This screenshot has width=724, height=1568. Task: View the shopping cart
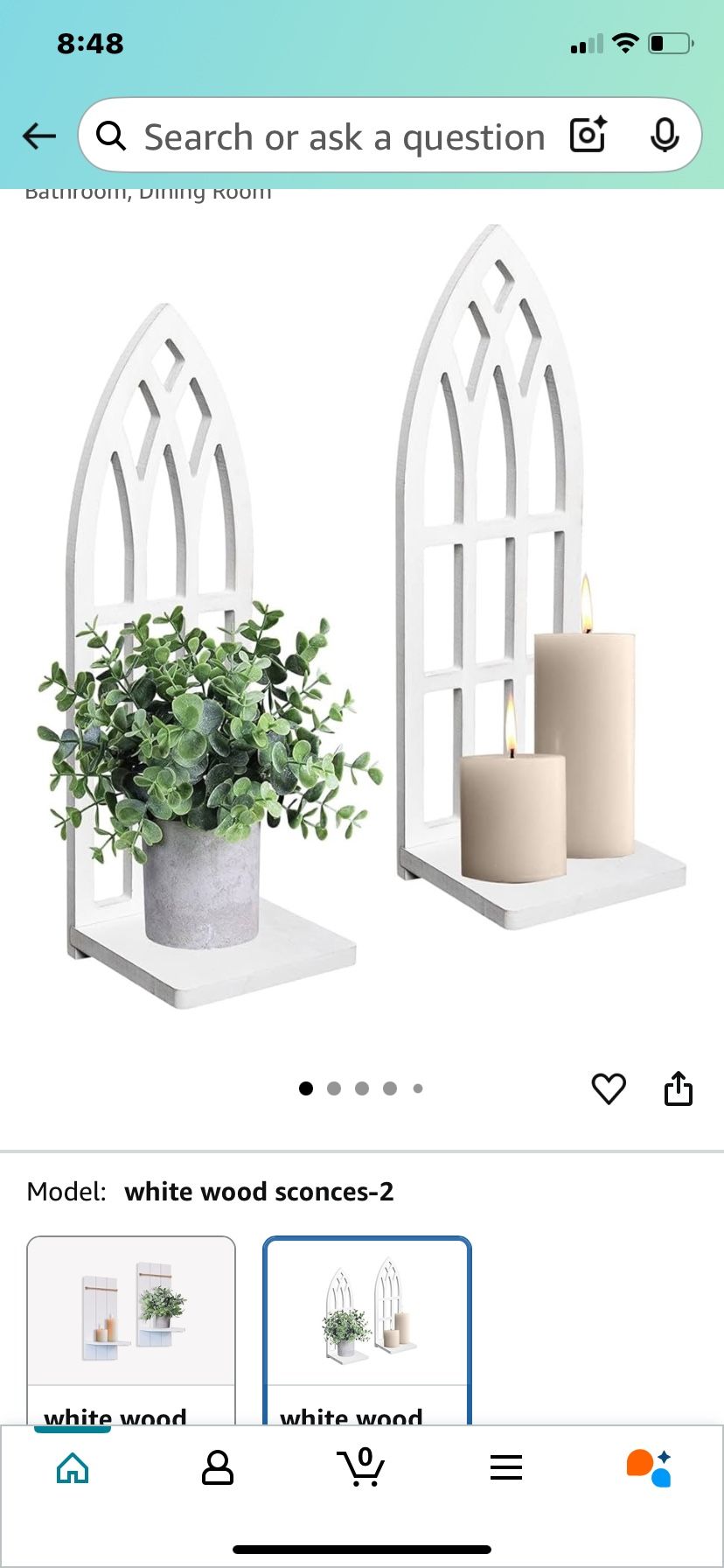pos(362,1466)
